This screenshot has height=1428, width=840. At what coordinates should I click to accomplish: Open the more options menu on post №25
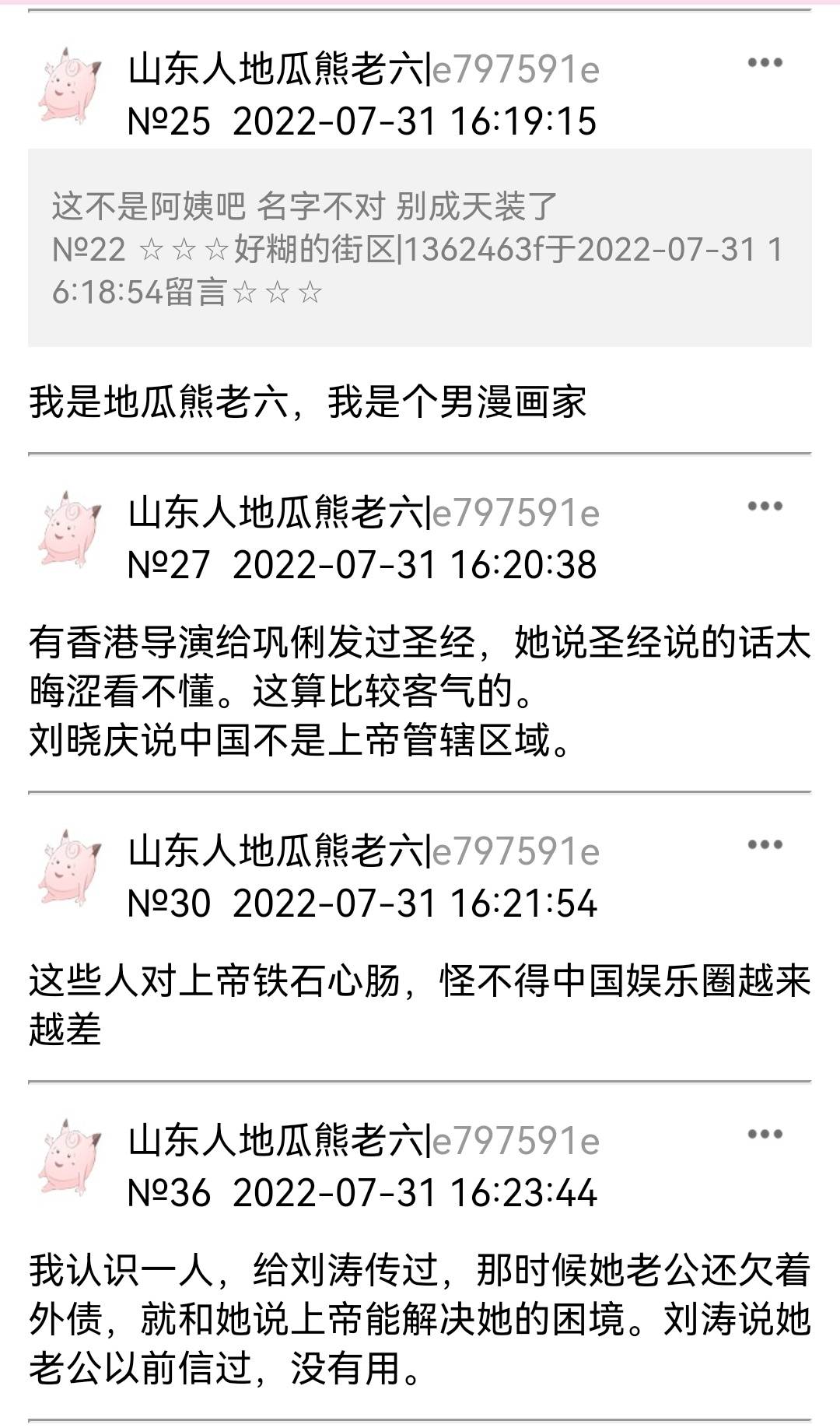765,63
